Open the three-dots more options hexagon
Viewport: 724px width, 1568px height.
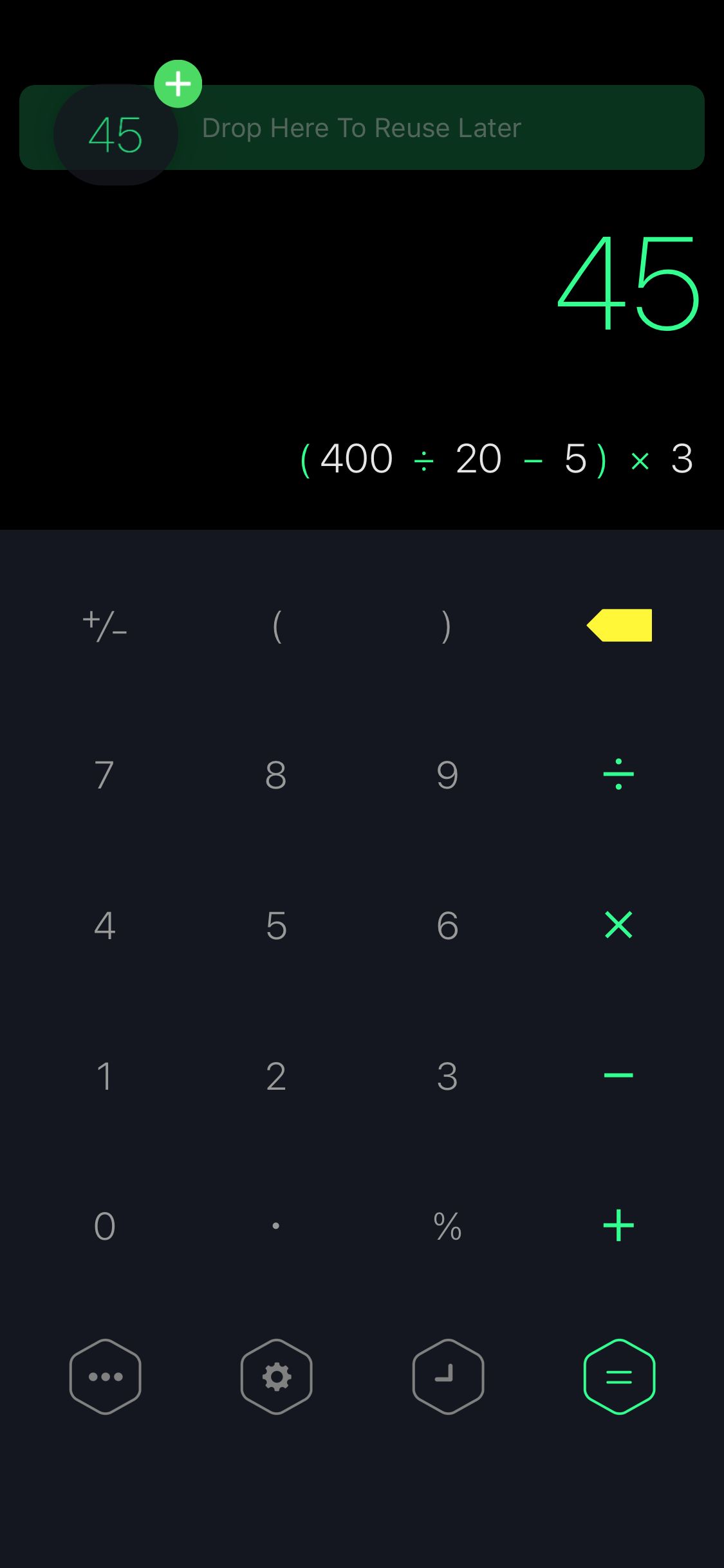(106, 1377)
